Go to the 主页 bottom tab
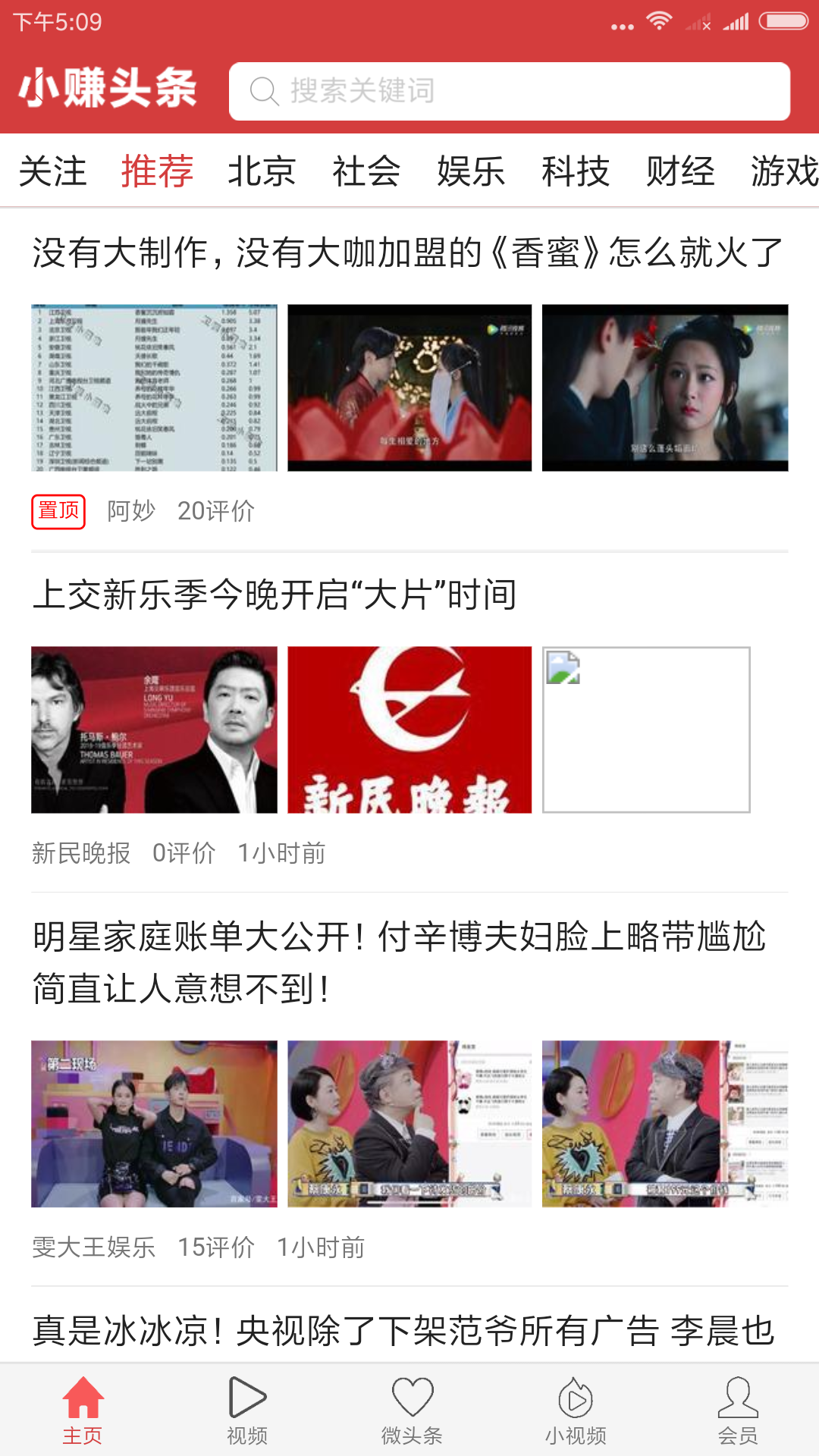 click(x=83, y=1410)
